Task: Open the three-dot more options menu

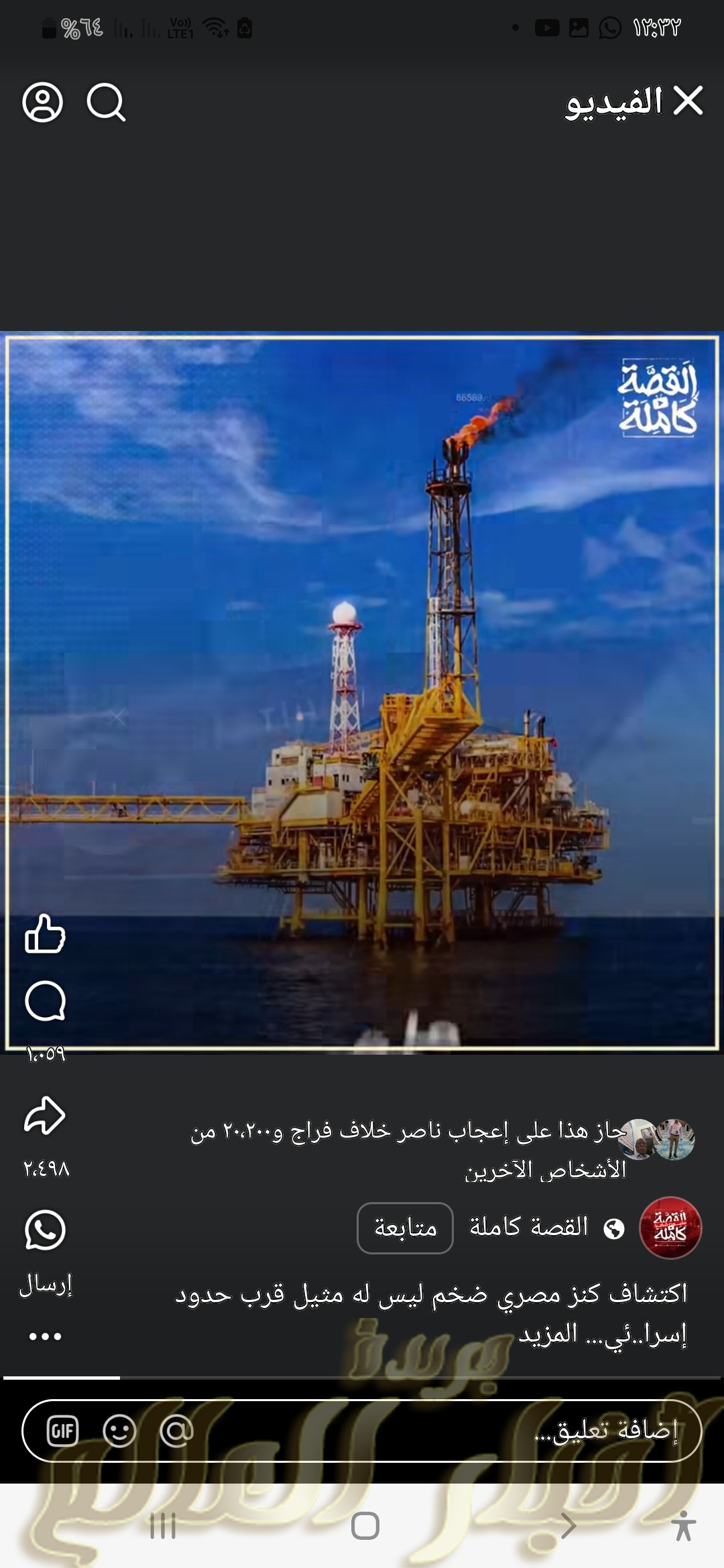Action: coord(45,1336)
